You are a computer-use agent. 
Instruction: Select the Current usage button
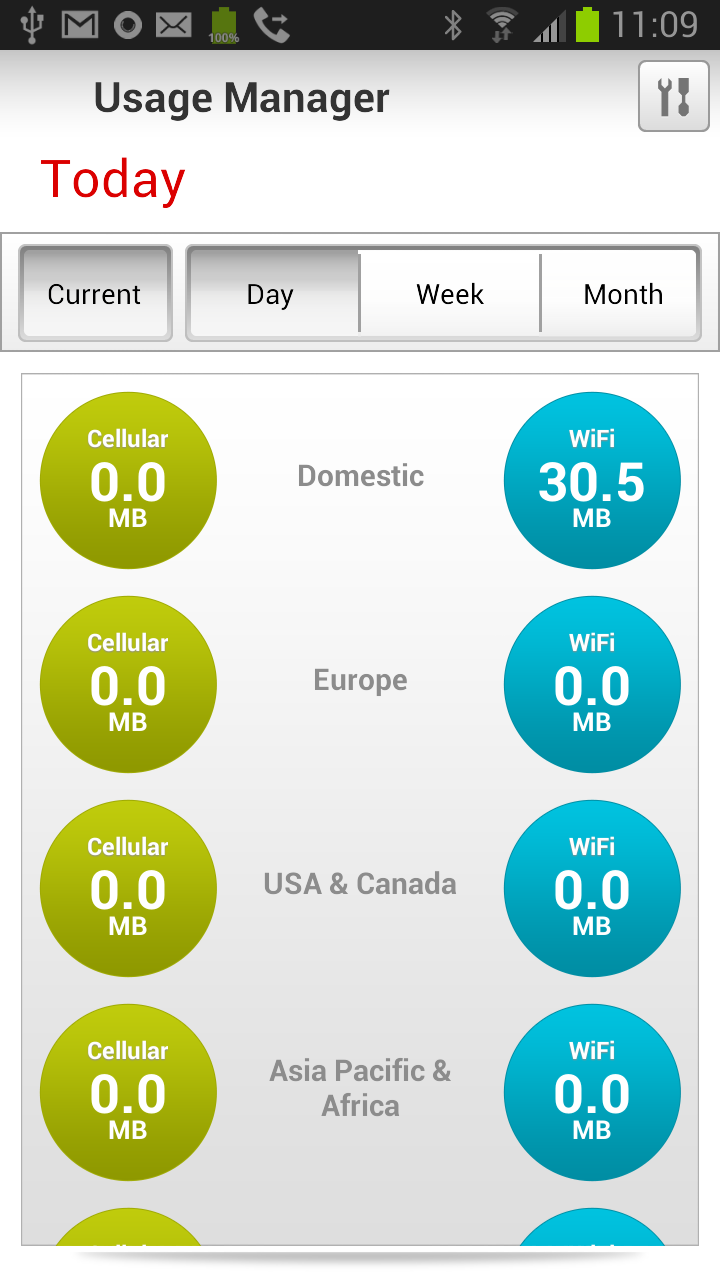point(95,294)
